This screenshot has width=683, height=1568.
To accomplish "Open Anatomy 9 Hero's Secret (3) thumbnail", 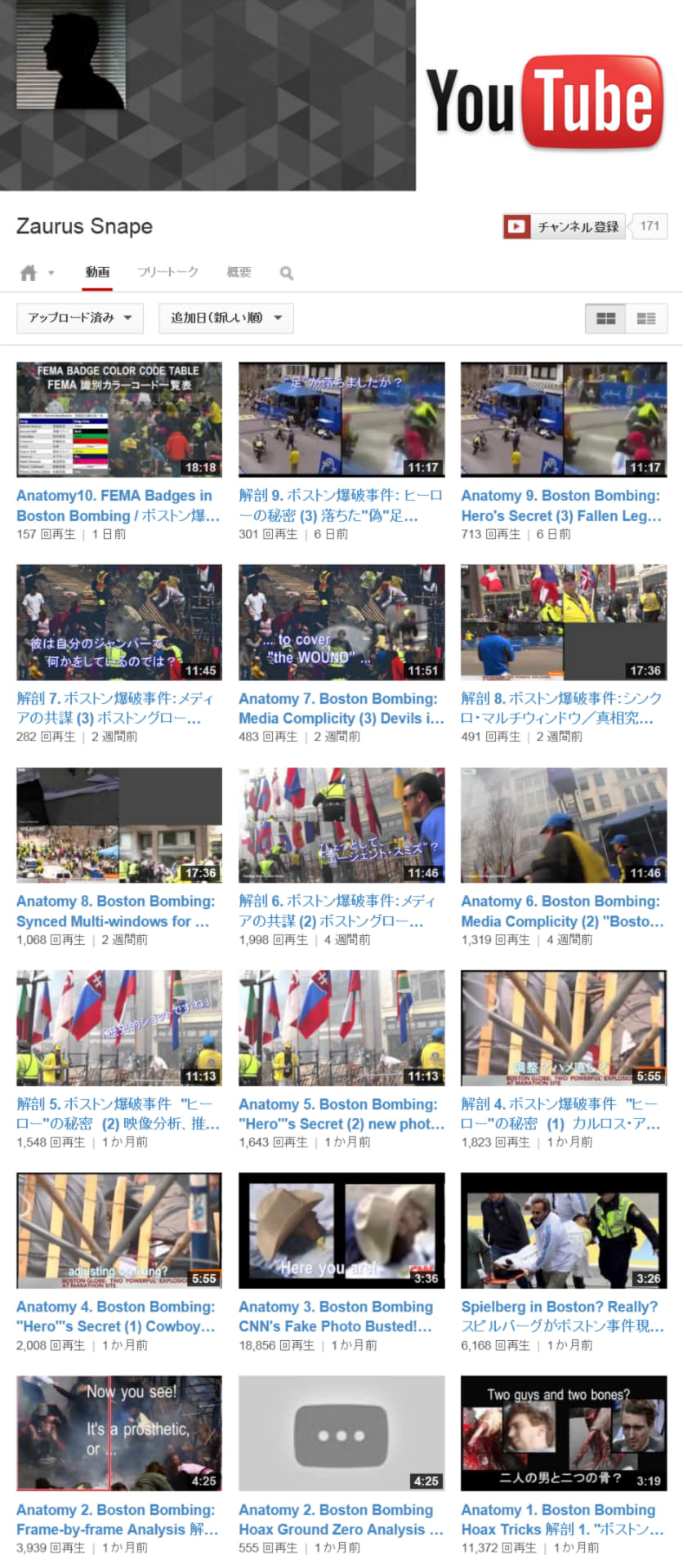I will click(x=564, y=419).
